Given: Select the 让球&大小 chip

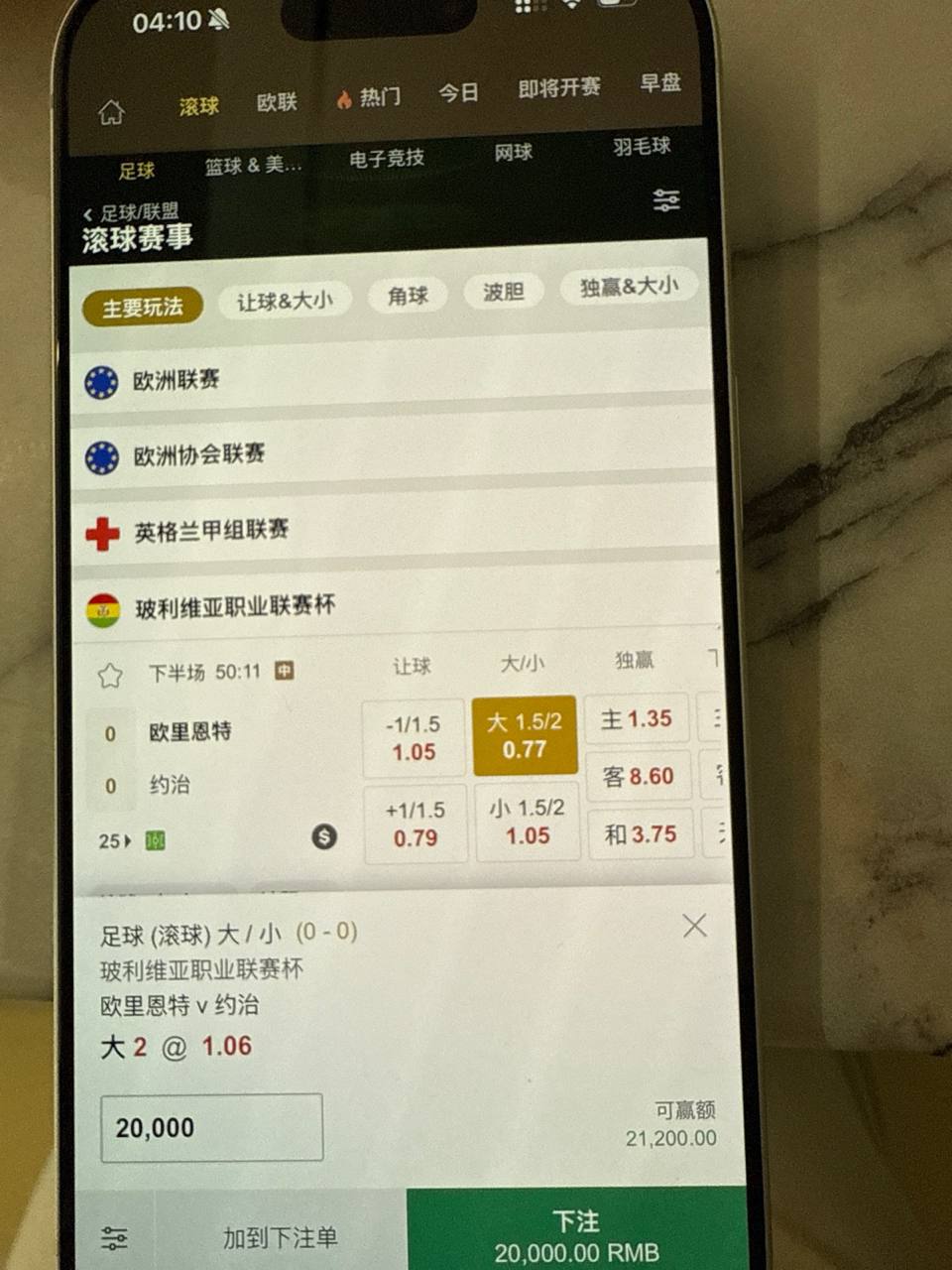Looking at the screenshot, I should pyautogui.click(x=285, y=301).
